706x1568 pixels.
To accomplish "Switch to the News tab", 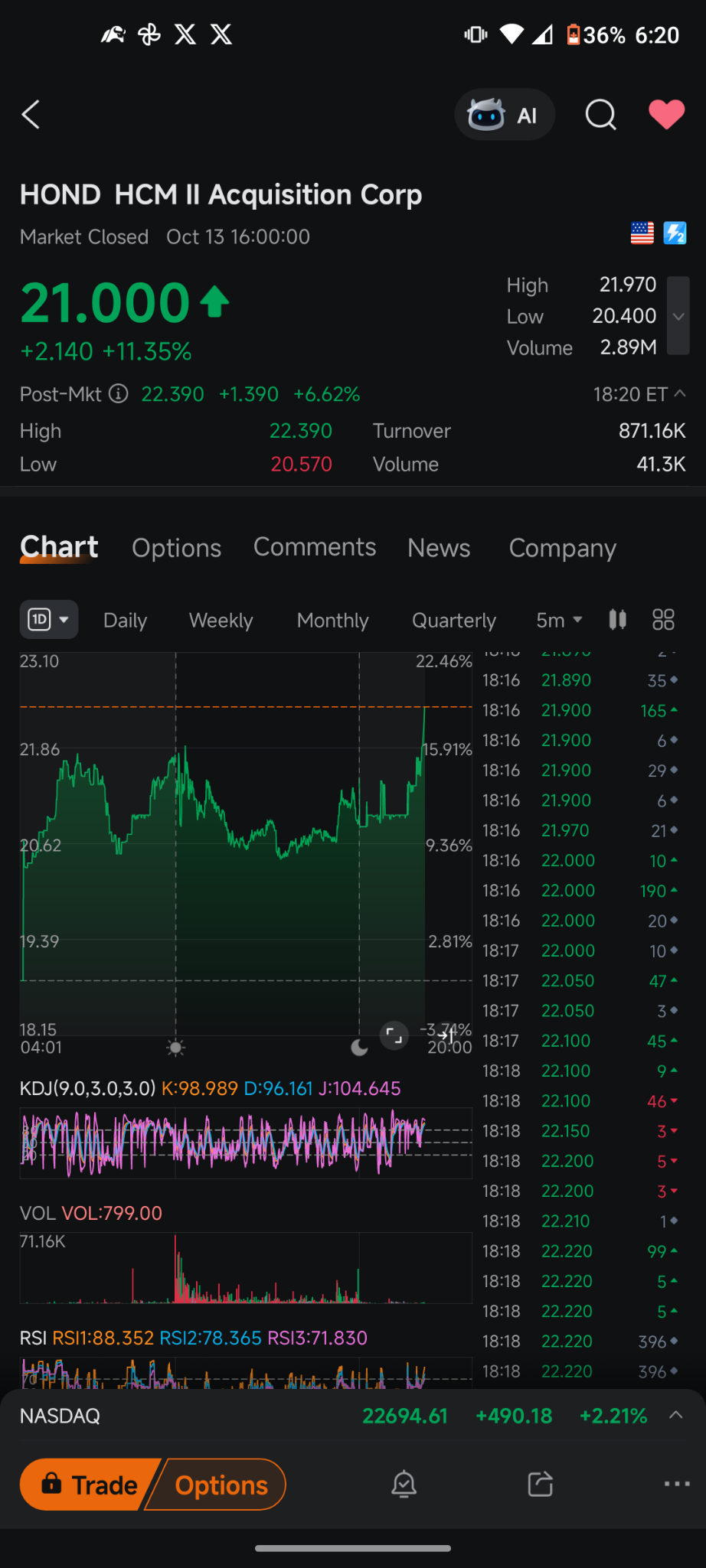I will [x=438, y=548].
